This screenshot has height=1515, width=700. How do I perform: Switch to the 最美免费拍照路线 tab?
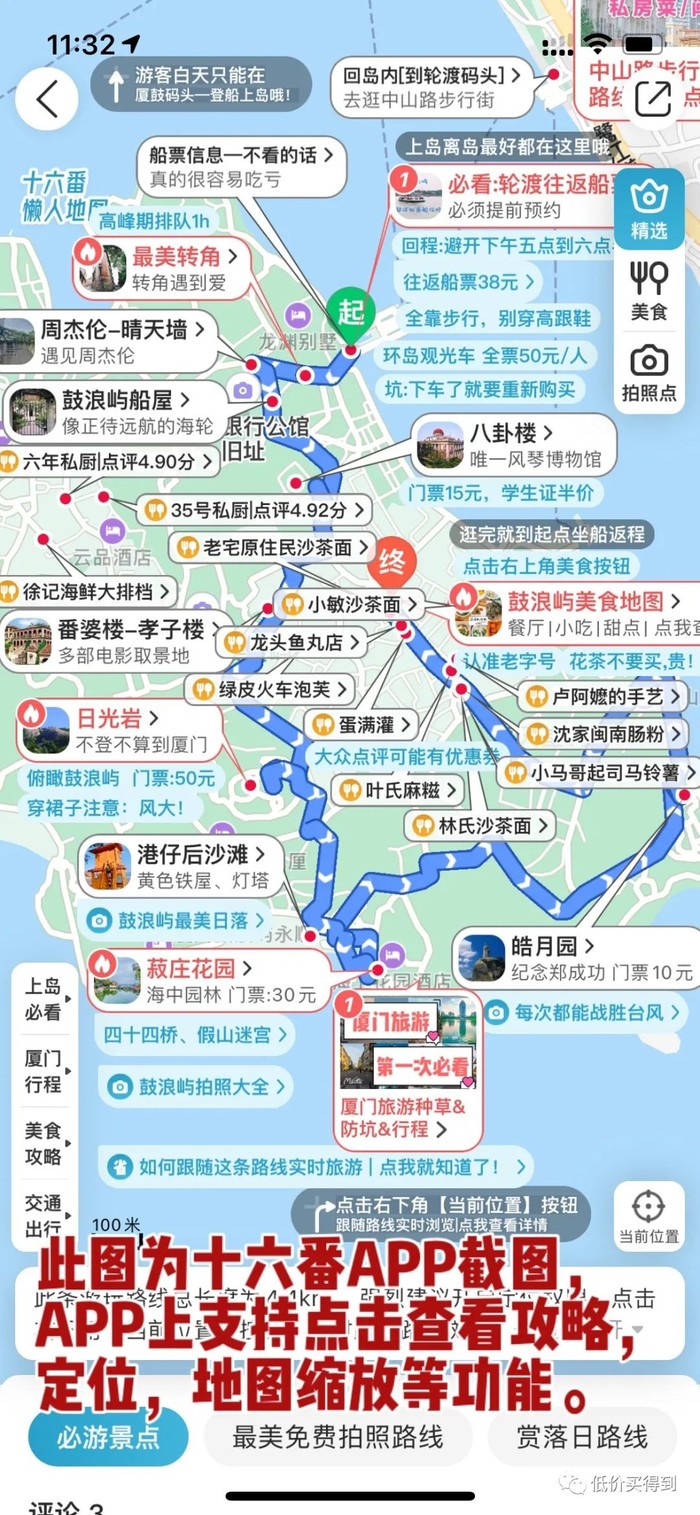click(x=338, y=1438)
